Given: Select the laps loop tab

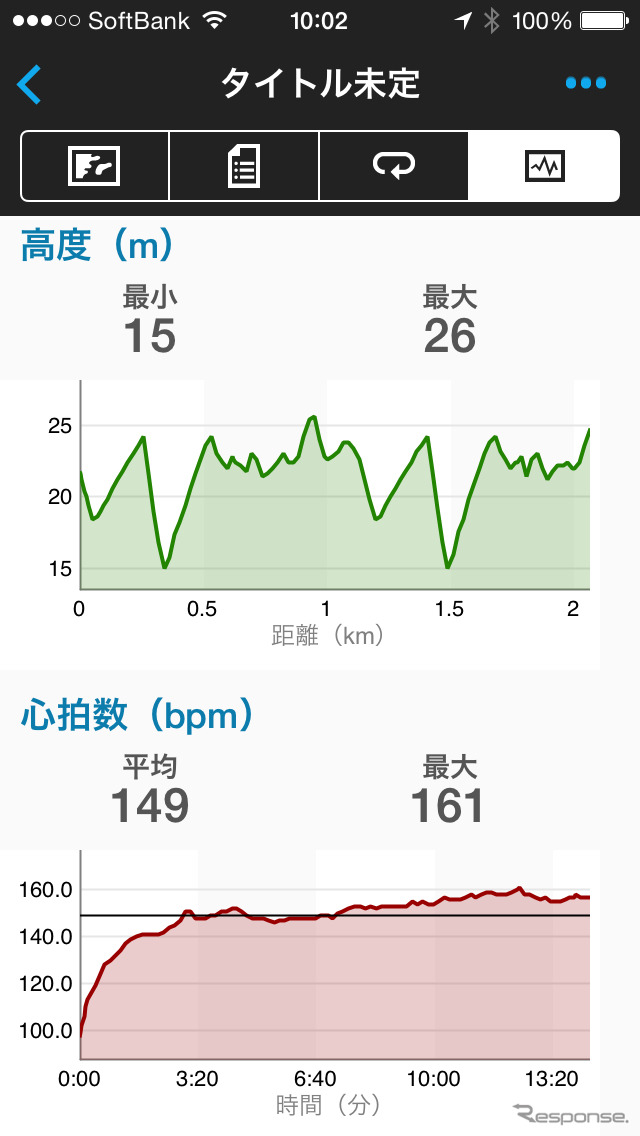Looking at the screenshot, I should pos(393,166).
